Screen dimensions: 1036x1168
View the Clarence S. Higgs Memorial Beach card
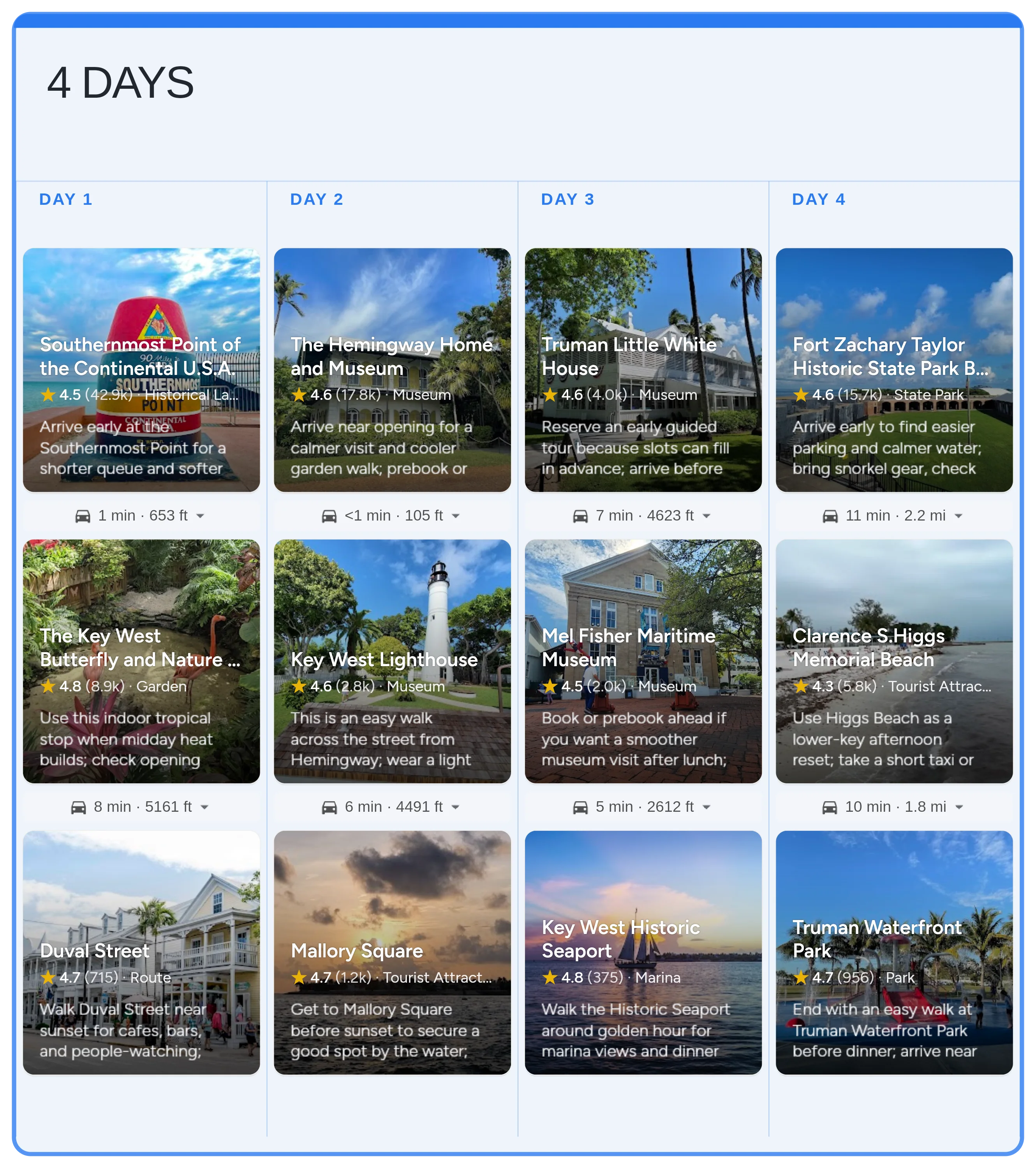pyautogui.click(x=894, y=661)
